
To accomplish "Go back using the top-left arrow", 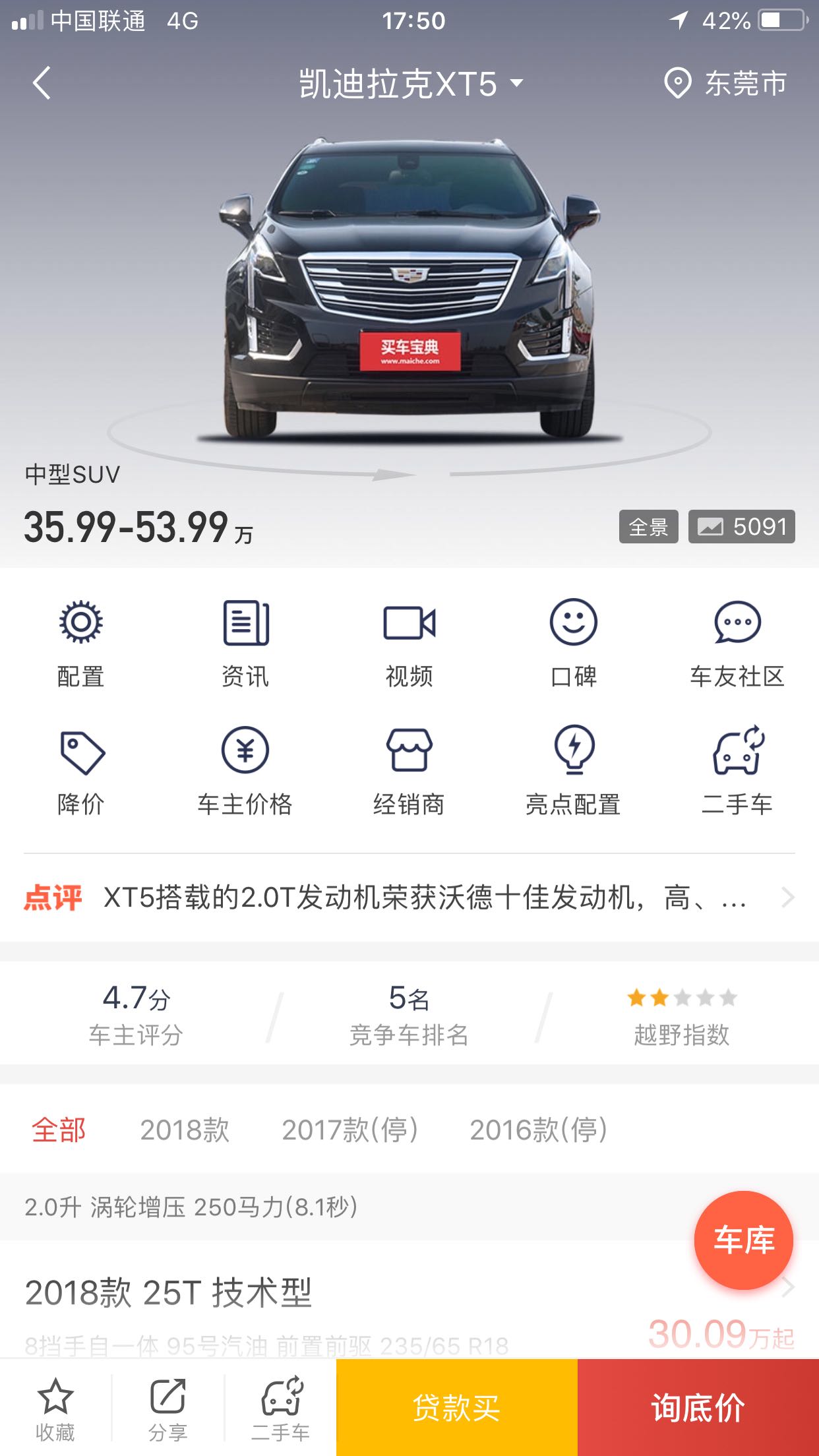I will pyautogui.click(x=42, y=84).
